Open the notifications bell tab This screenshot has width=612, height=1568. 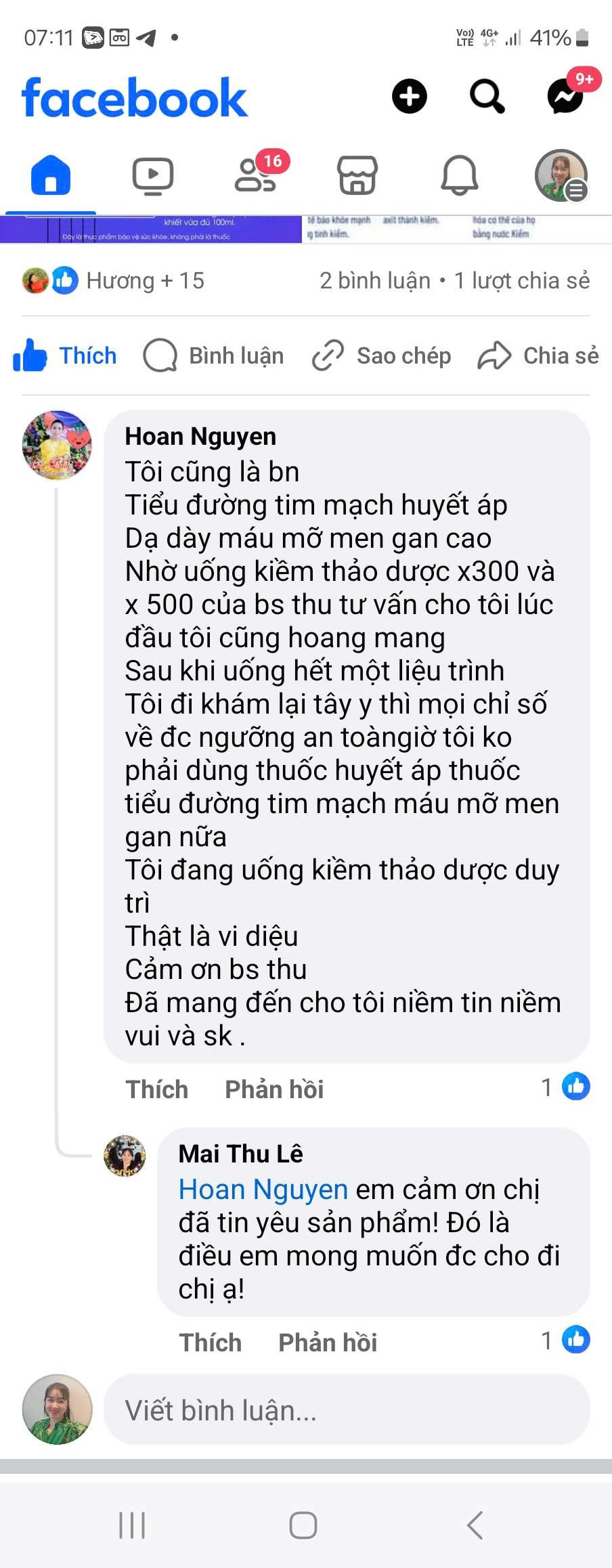click(460, 175)
